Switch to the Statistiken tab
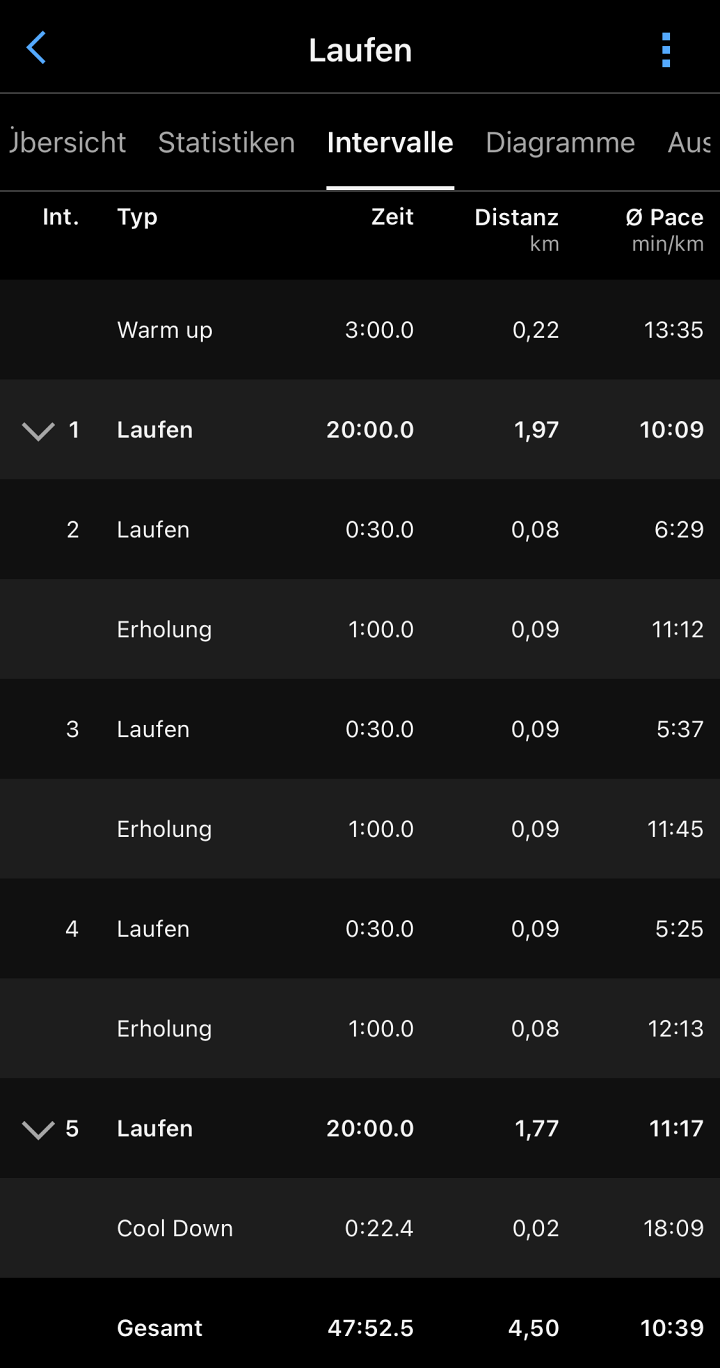The image size is (720, 1368). click(x=226, y=143)
